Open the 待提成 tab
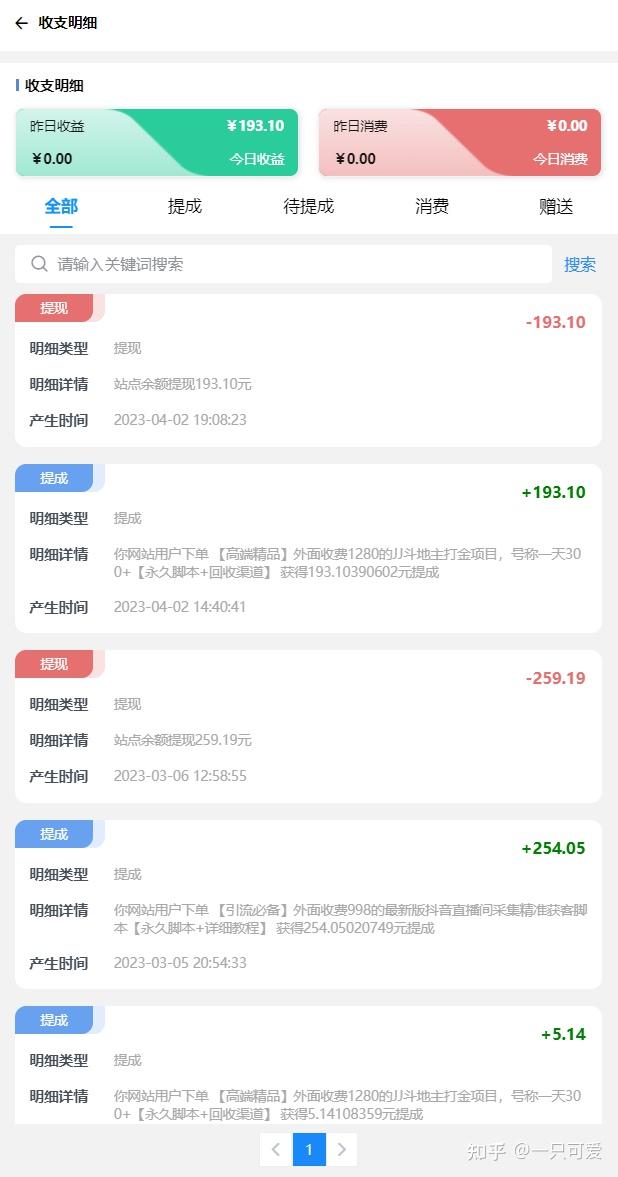The image size is (618, 1177). pyautogui.click(x=309, y=206)
